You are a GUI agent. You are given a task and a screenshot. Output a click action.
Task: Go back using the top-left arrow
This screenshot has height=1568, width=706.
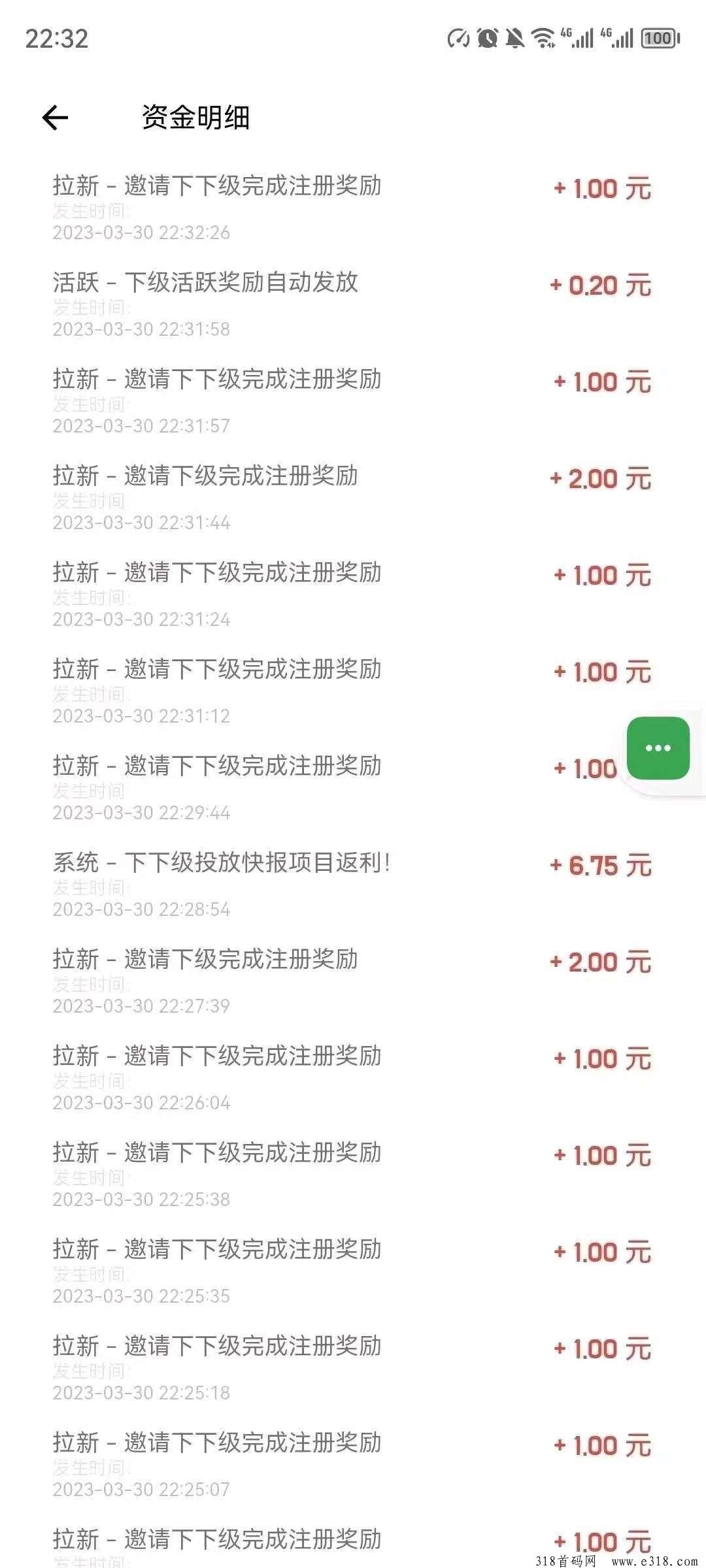[55, 118]
